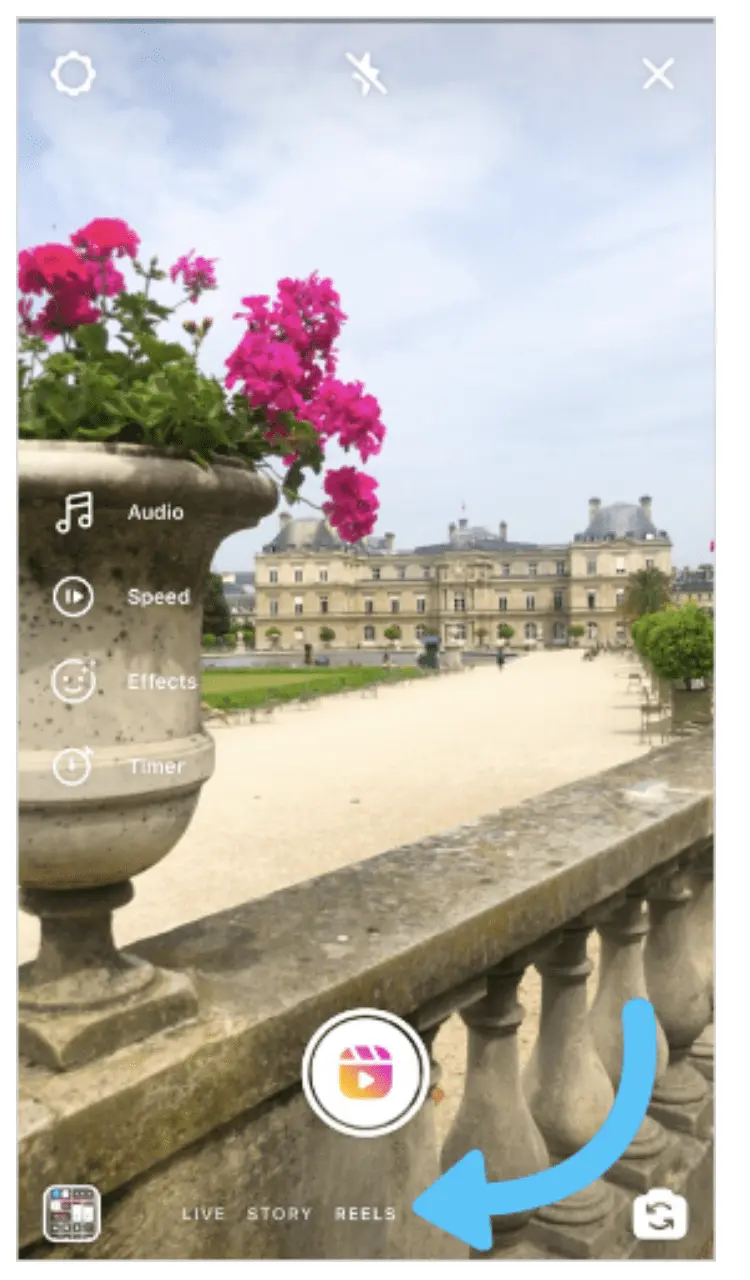Switch to LIVE mode
Screen dimensions: 750x1280
pos(203,1214)
